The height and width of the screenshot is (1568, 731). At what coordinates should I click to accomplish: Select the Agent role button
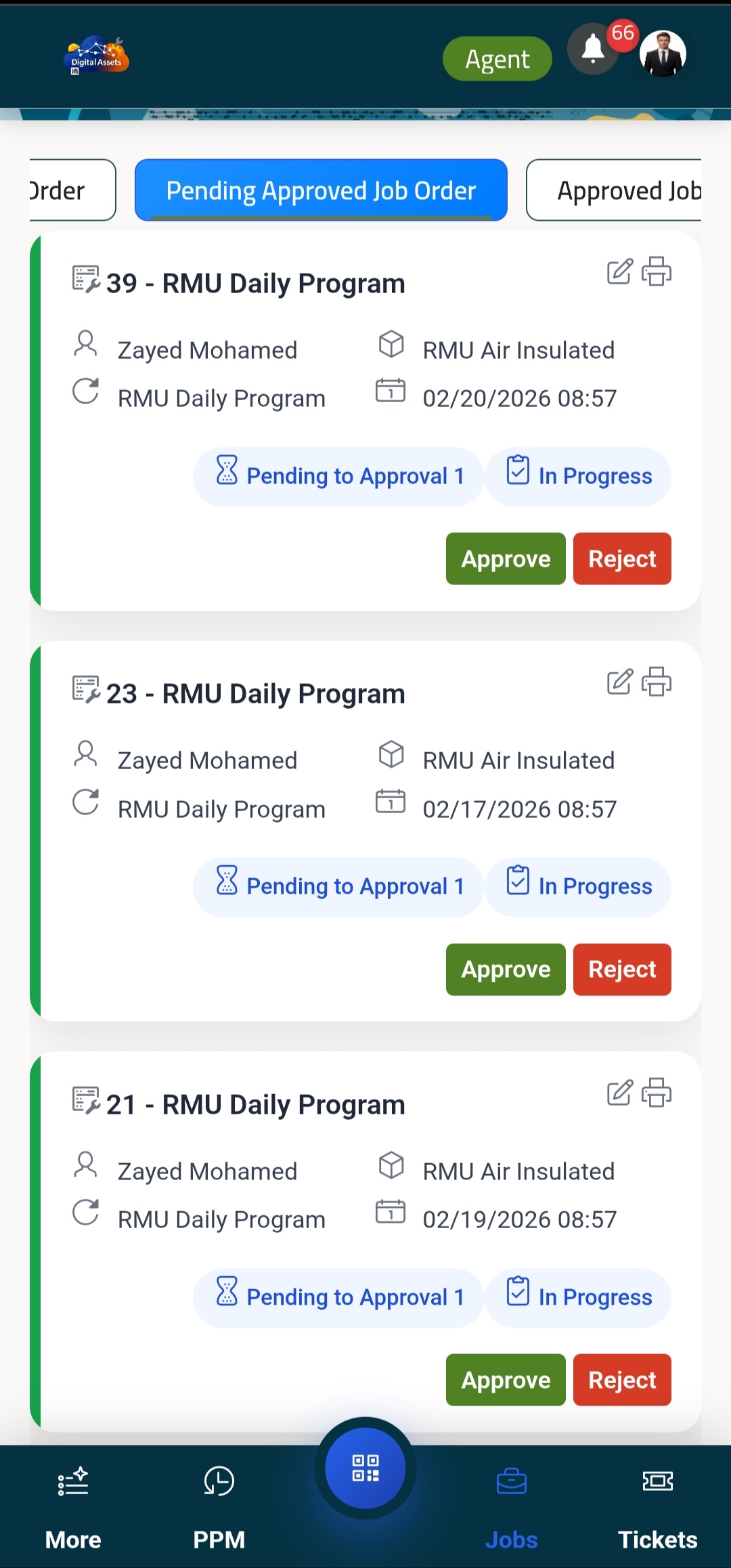coord(497,58)
